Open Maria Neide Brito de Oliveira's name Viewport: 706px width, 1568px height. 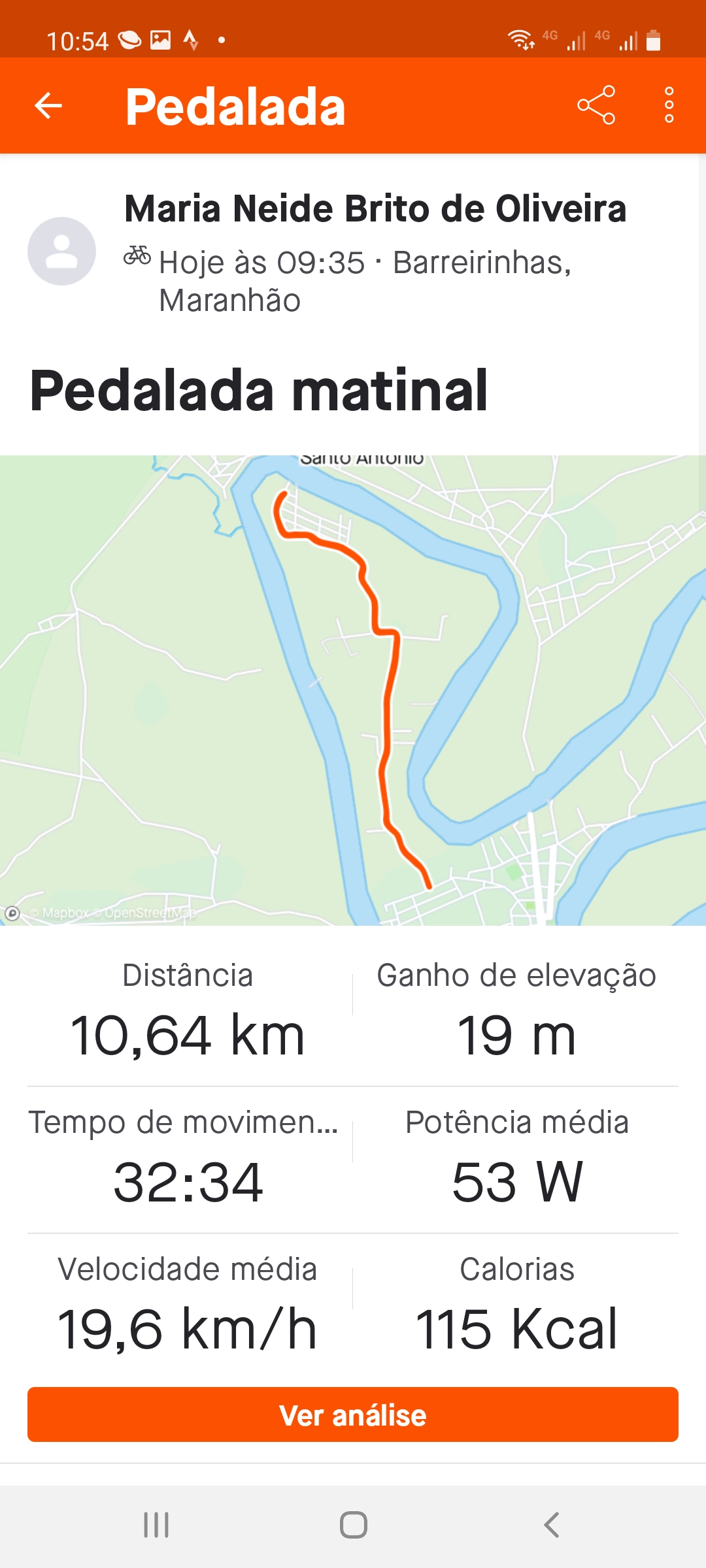pos(375,209)
